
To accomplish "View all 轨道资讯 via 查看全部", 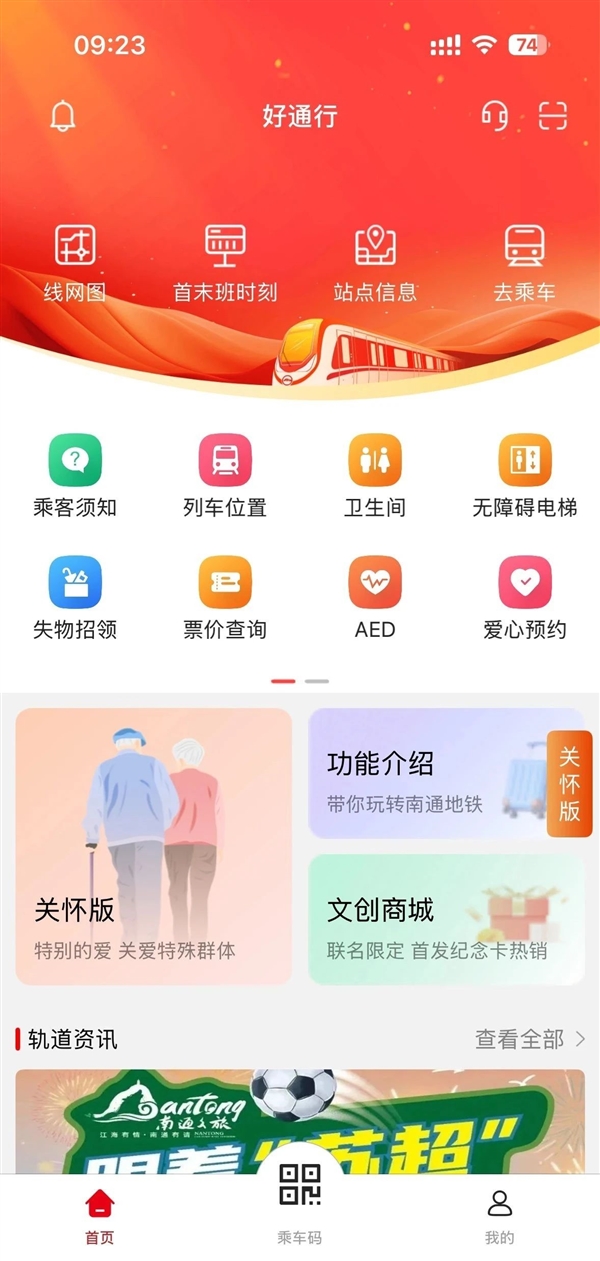I will click(530, 1039).
